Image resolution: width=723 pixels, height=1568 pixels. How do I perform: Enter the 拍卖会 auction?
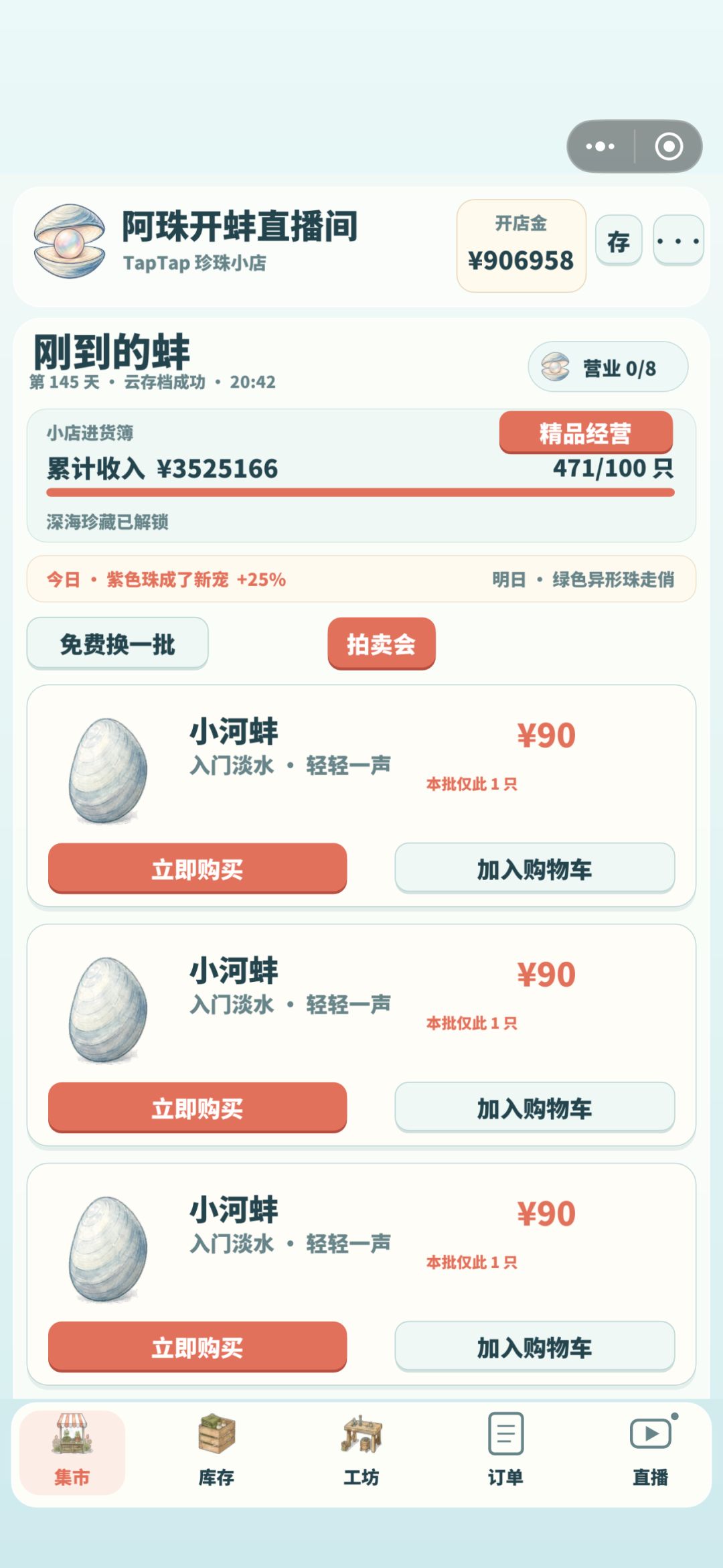click(x=382, y=644)
